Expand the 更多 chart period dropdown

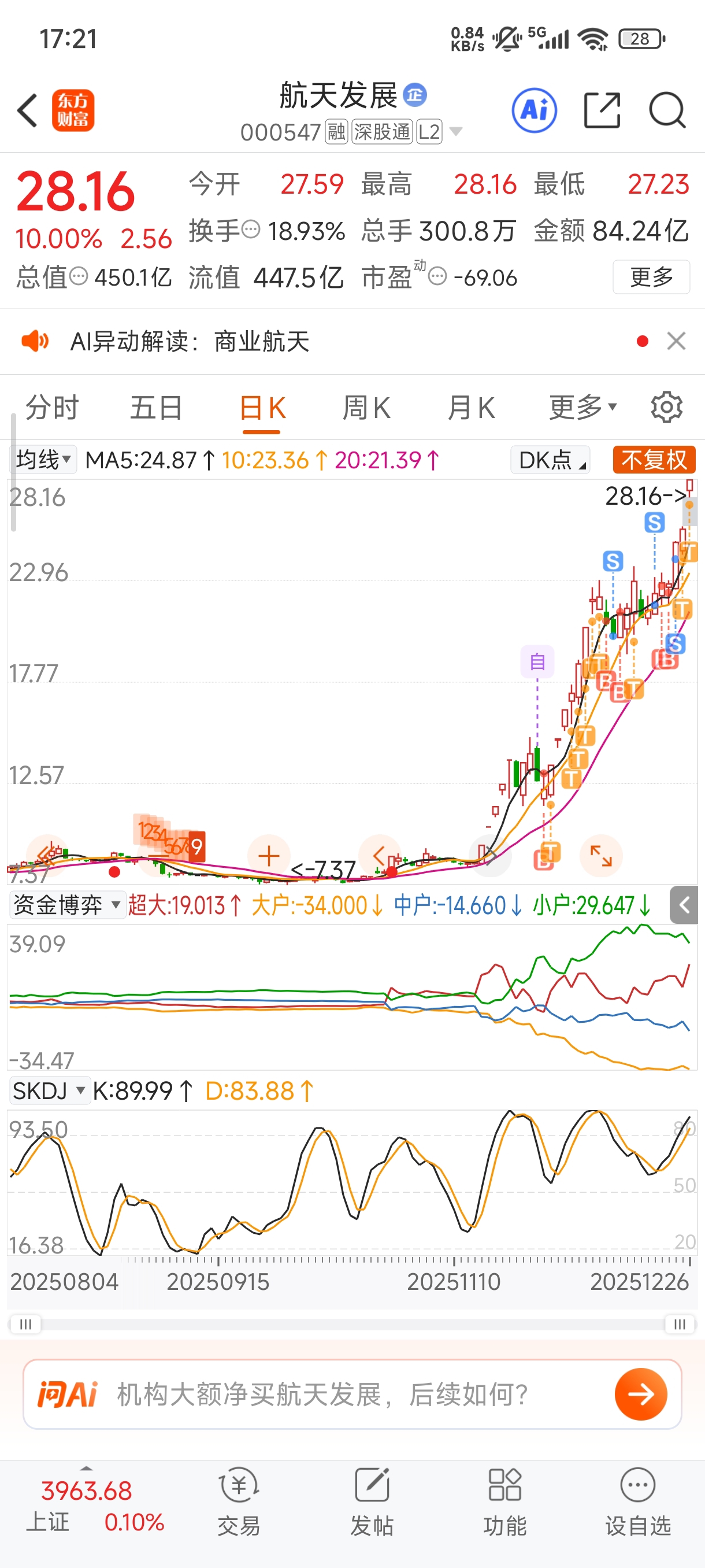point(582,407)
